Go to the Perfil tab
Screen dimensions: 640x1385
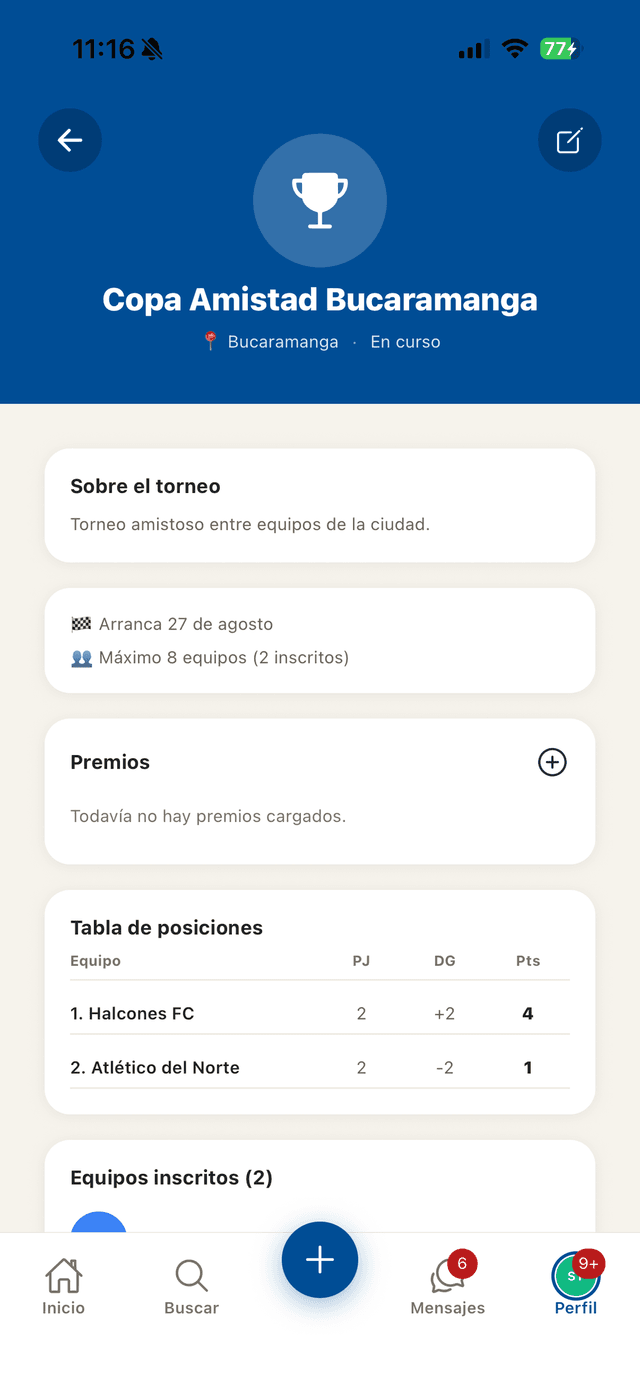(576, 1284)
